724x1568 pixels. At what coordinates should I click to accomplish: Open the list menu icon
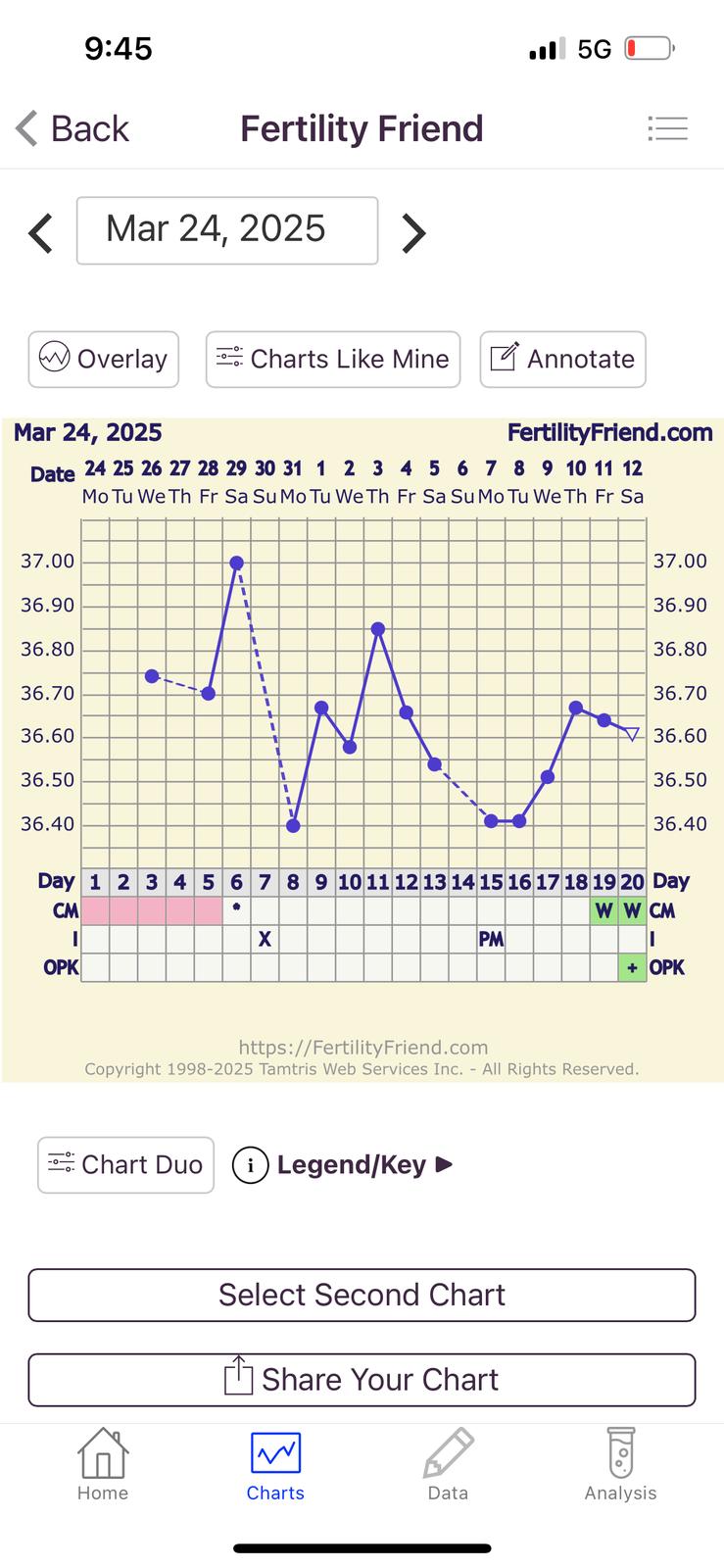coord(667,128)
